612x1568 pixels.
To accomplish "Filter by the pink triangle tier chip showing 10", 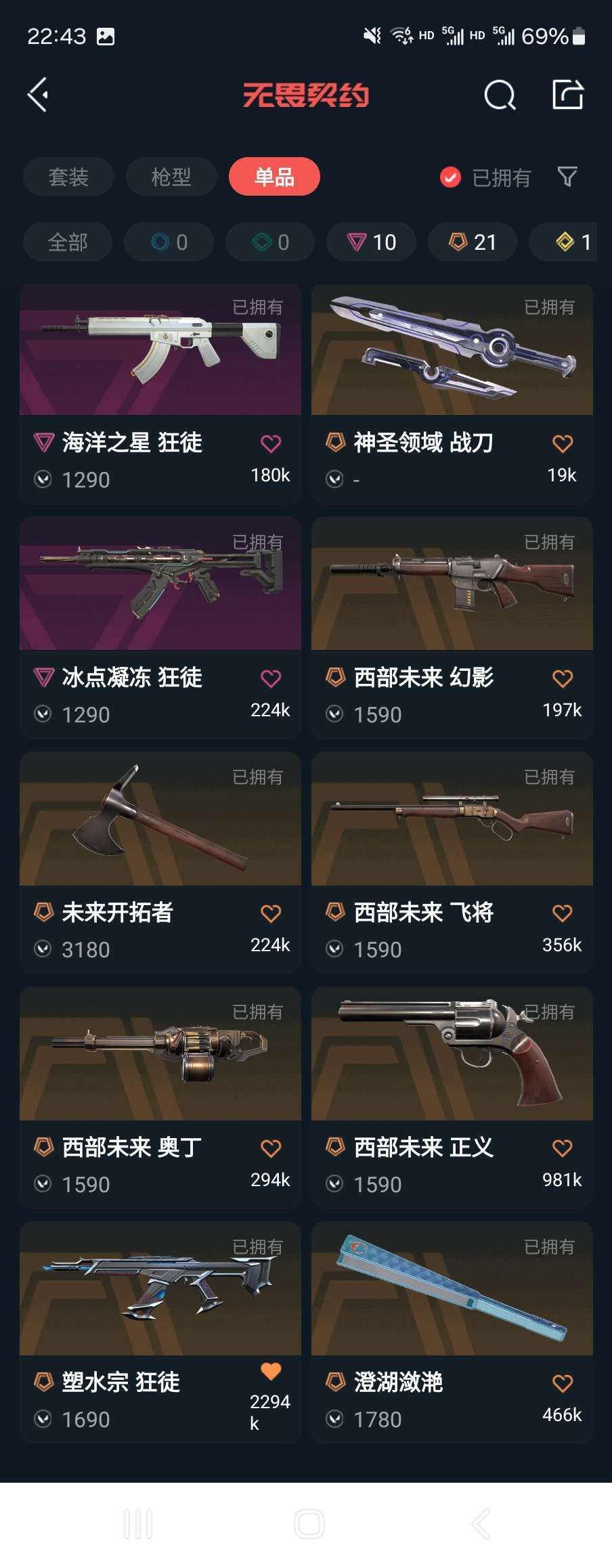I will coord(371,242).
